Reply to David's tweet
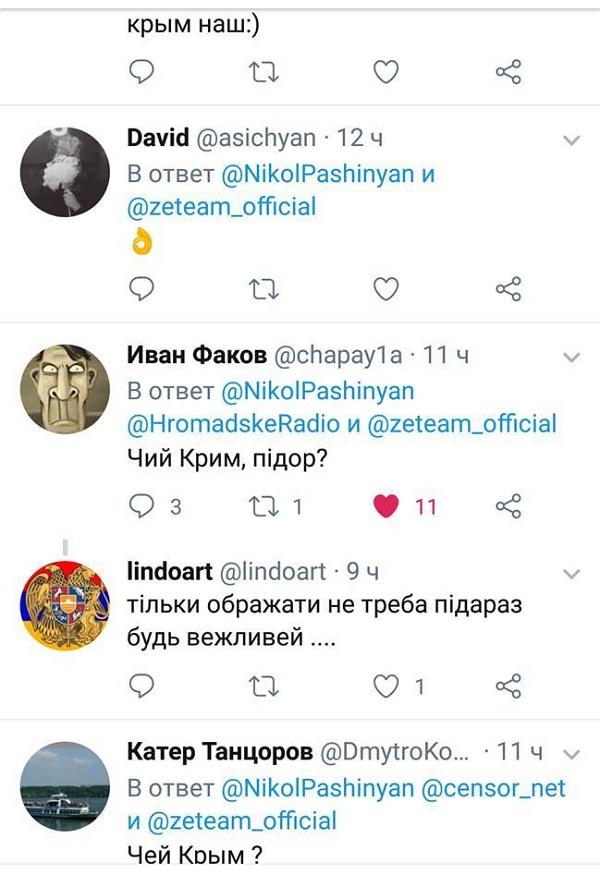This screenshot has width=600, height=887. click(144, 289)
